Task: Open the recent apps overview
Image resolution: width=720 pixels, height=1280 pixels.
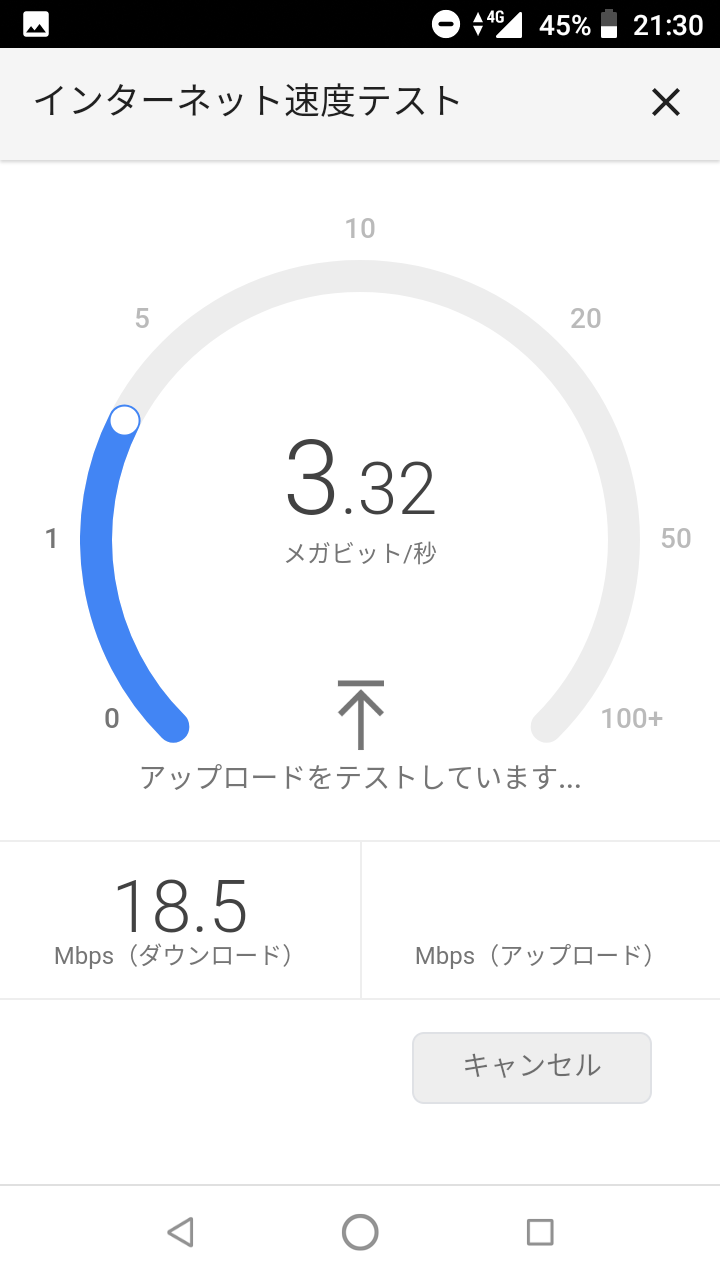Action: pyautogui.click(x=540, y=1232)
